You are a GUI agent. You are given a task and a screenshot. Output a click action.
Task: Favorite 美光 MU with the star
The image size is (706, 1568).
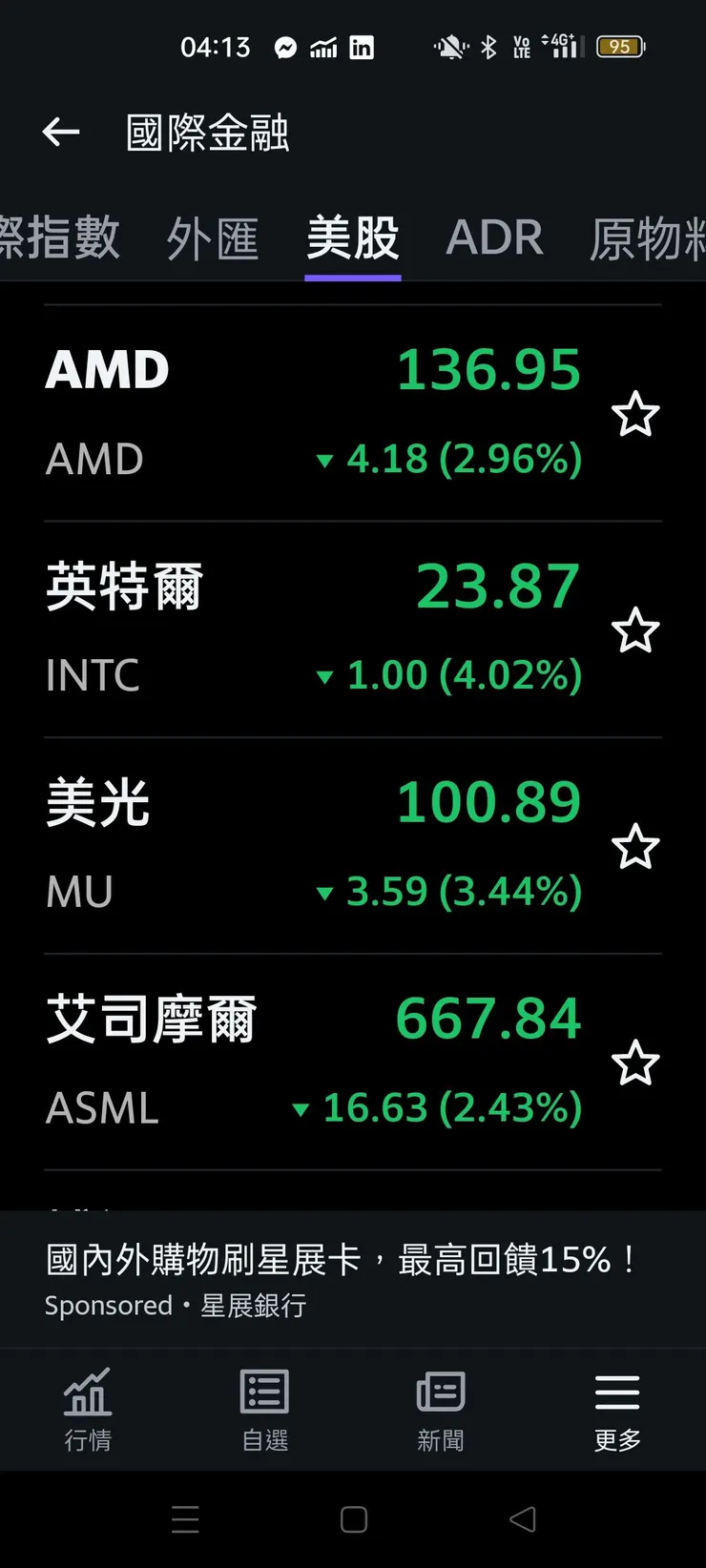(635, 847)
